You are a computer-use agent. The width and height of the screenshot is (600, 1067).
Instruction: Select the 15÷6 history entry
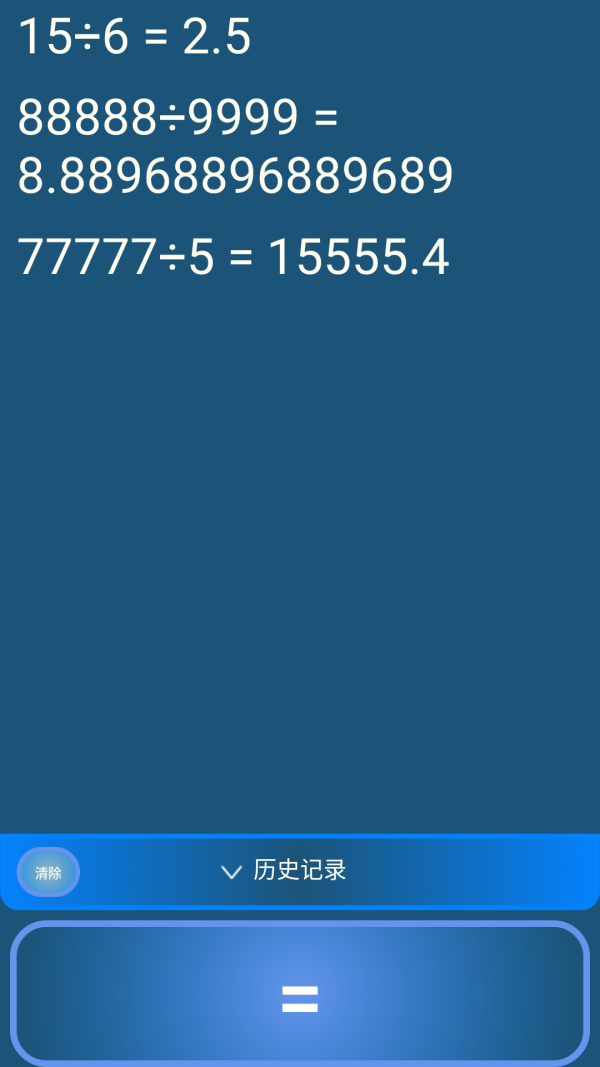pos(134,38)
